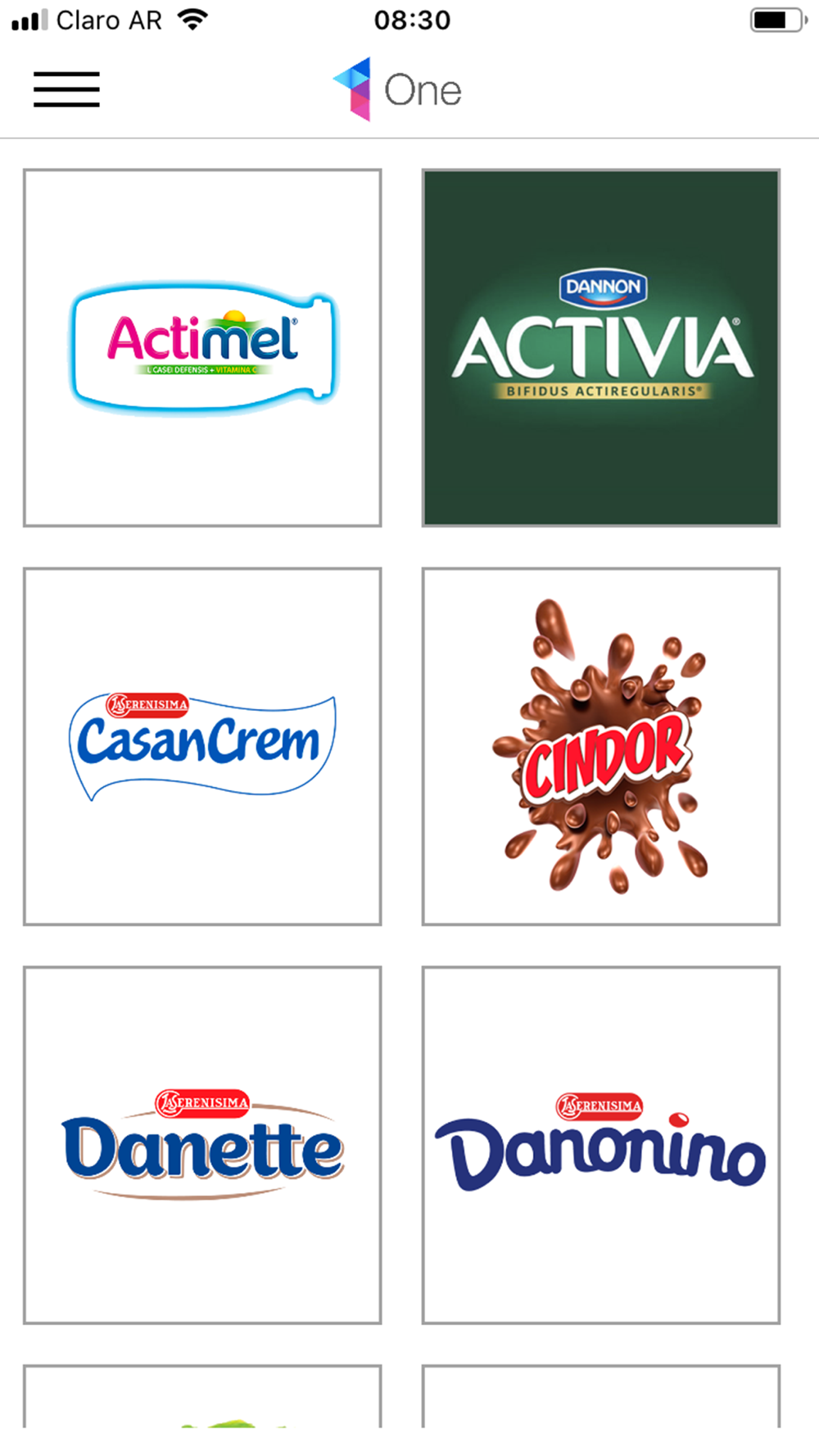Open the Danonino brand tile
The width and height of the screenshot is (819, 1456).
601,1146
